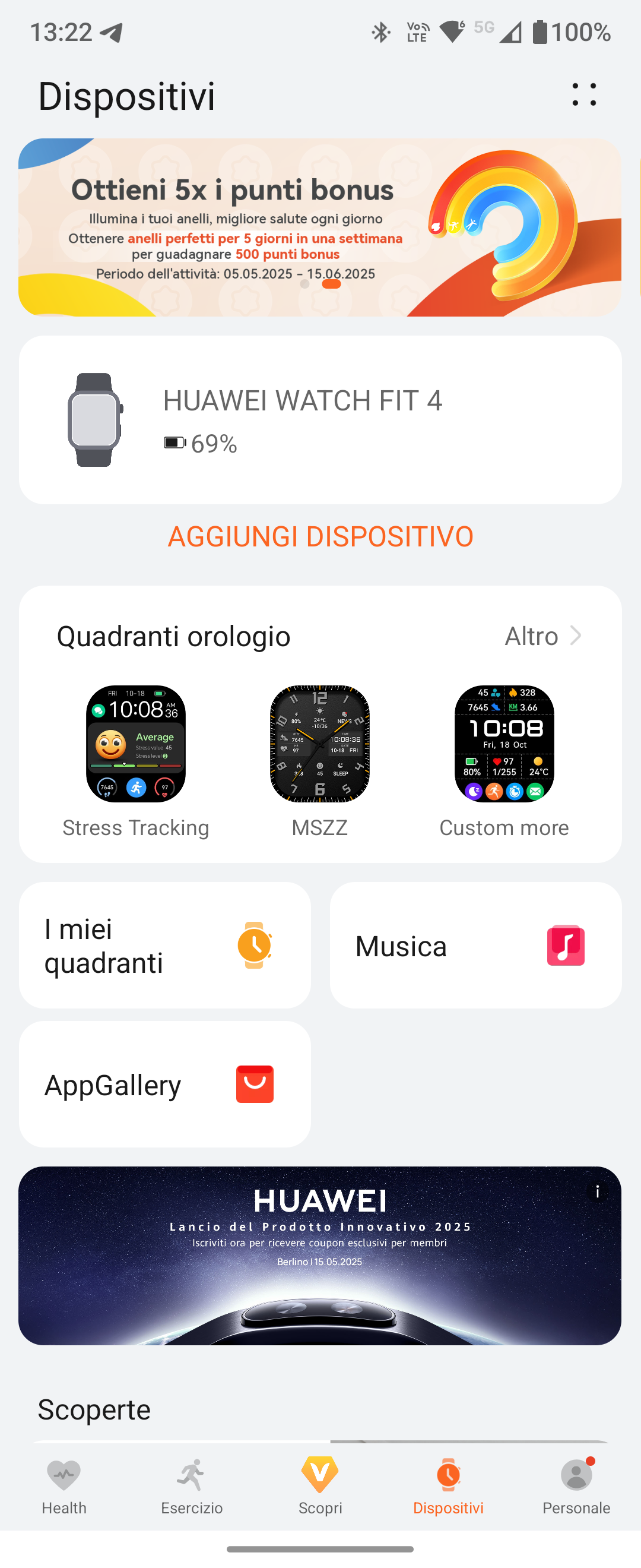Tap the info icon on HUAWEI banner

pyautogui.click(x=597, y=1191)
